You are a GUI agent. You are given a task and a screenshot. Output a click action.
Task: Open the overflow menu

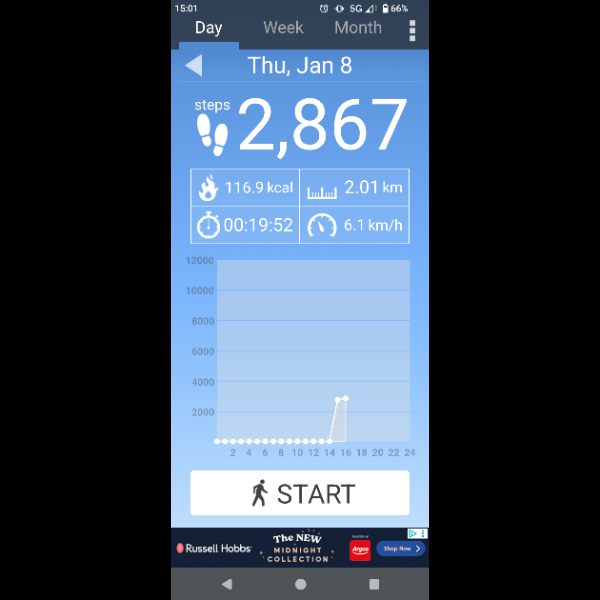(412, 30)
